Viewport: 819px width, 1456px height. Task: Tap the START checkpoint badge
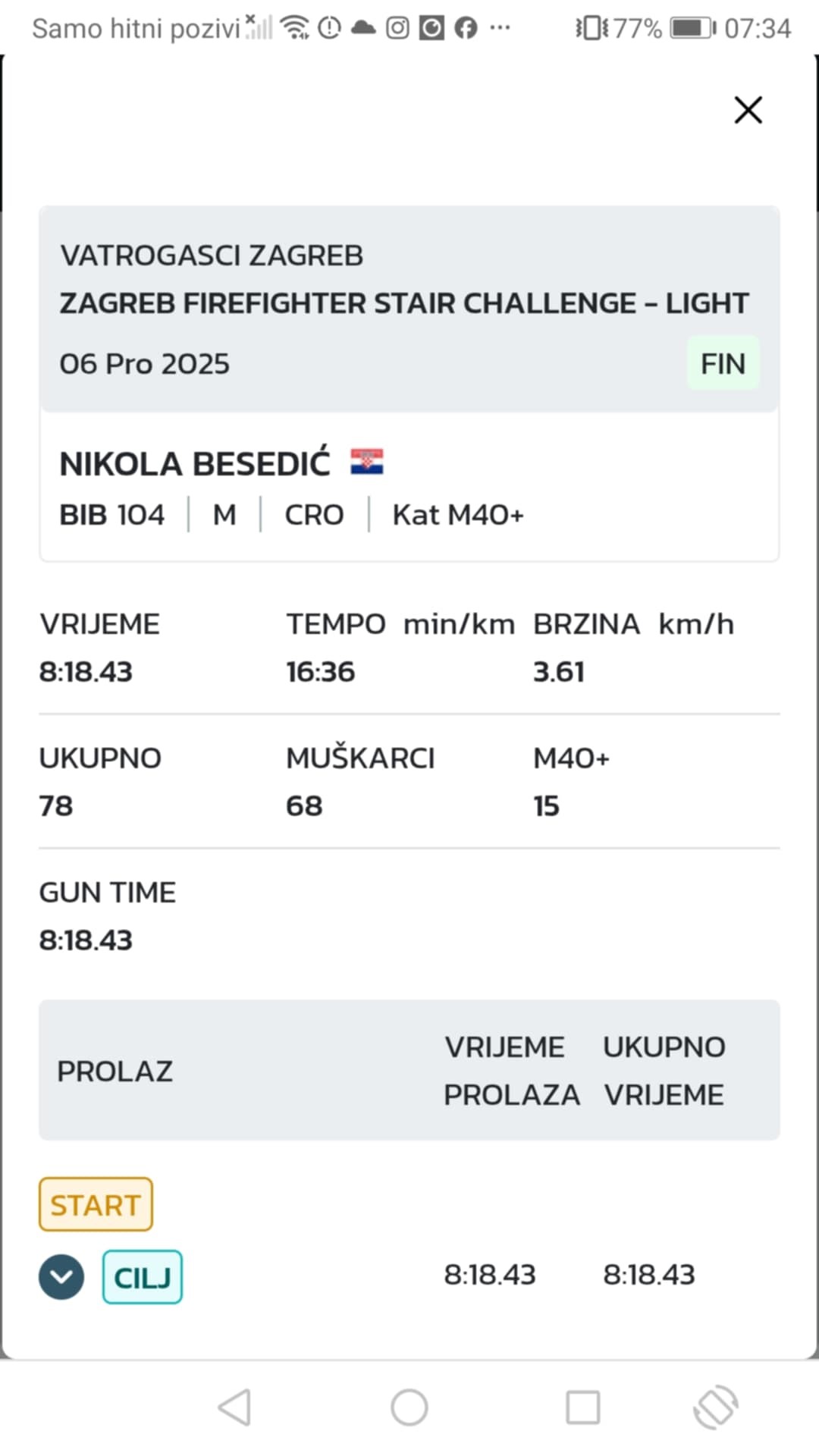coord(96,1203)
